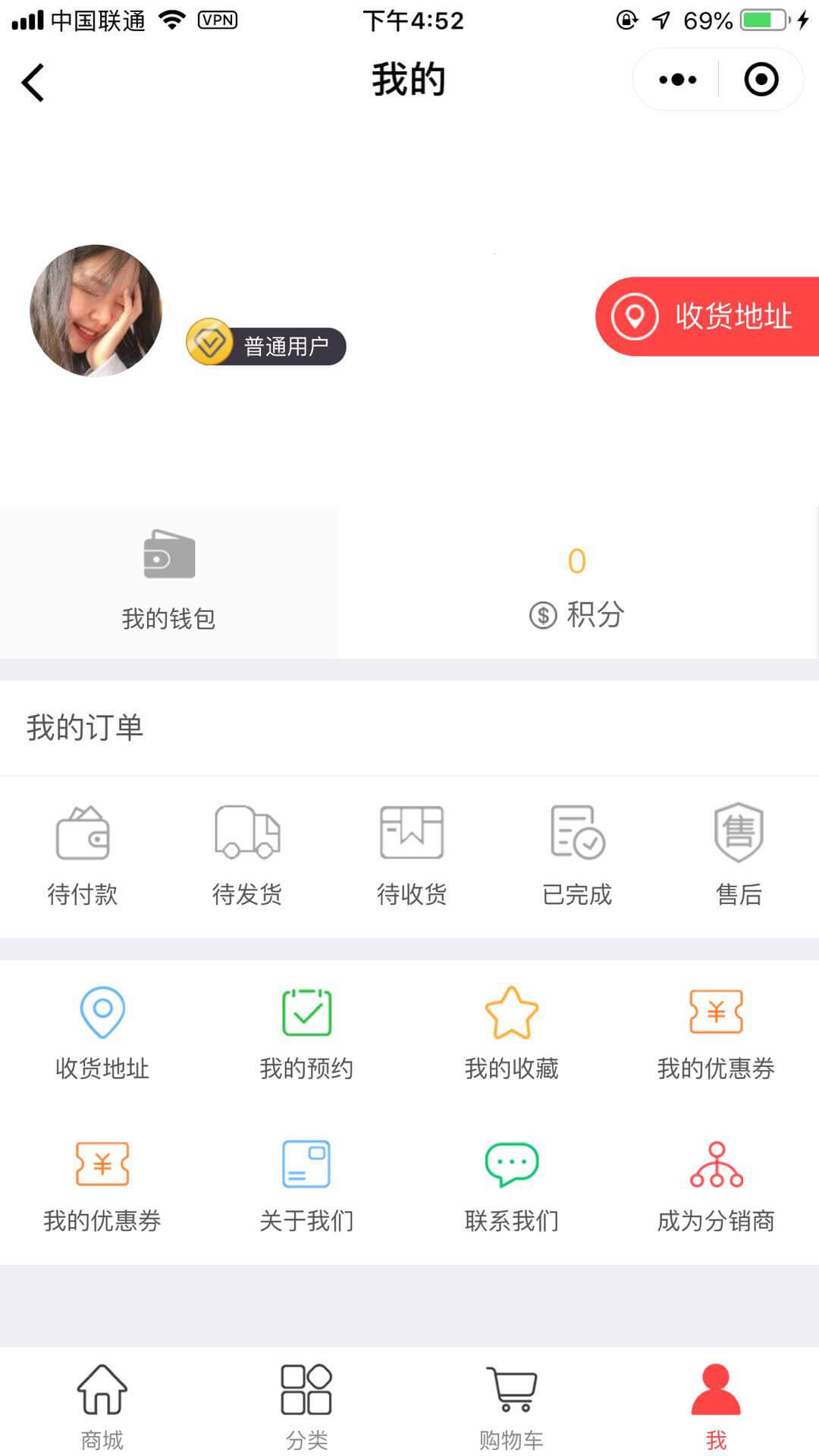Open 售后 after-sales orders
Viewport: 819px width, 1456px height.
[739, 855]
